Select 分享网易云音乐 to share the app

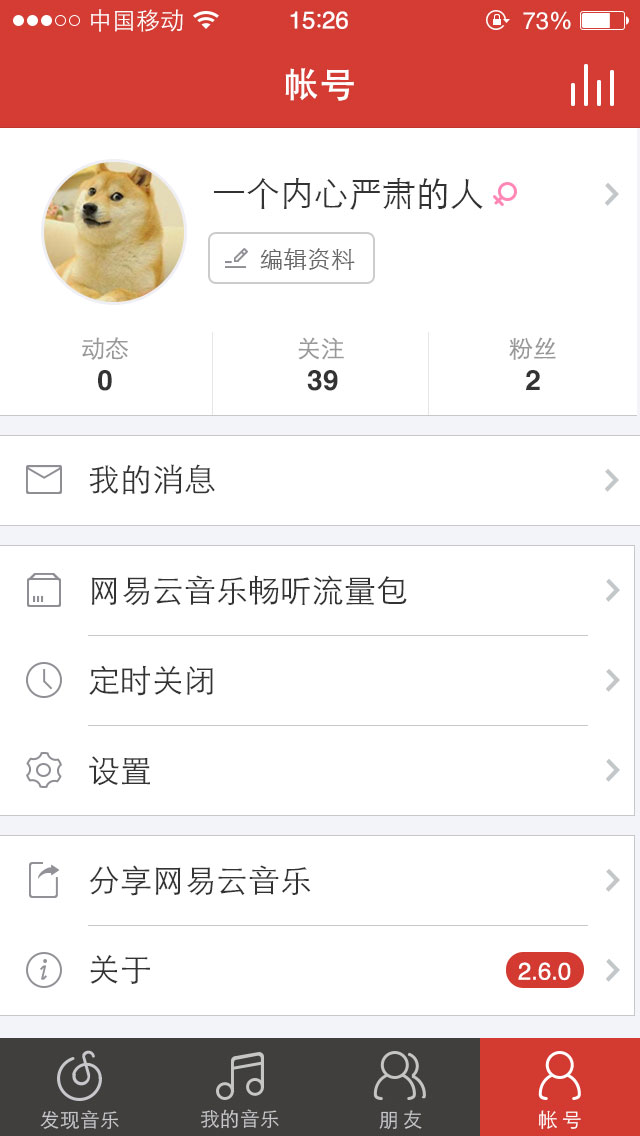point(318,881)
